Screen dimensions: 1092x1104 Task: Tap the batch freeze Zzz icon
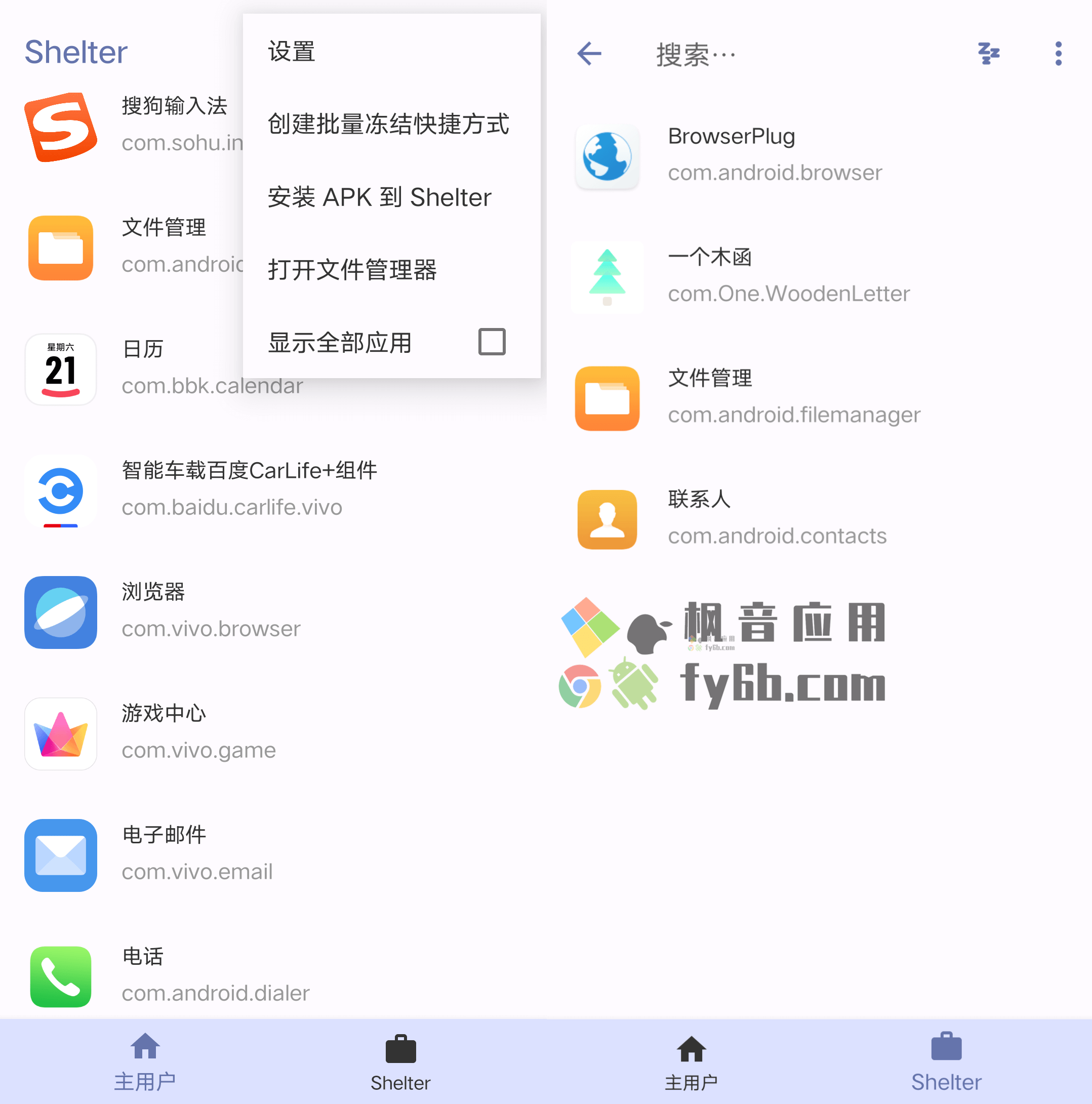(988, 54)
